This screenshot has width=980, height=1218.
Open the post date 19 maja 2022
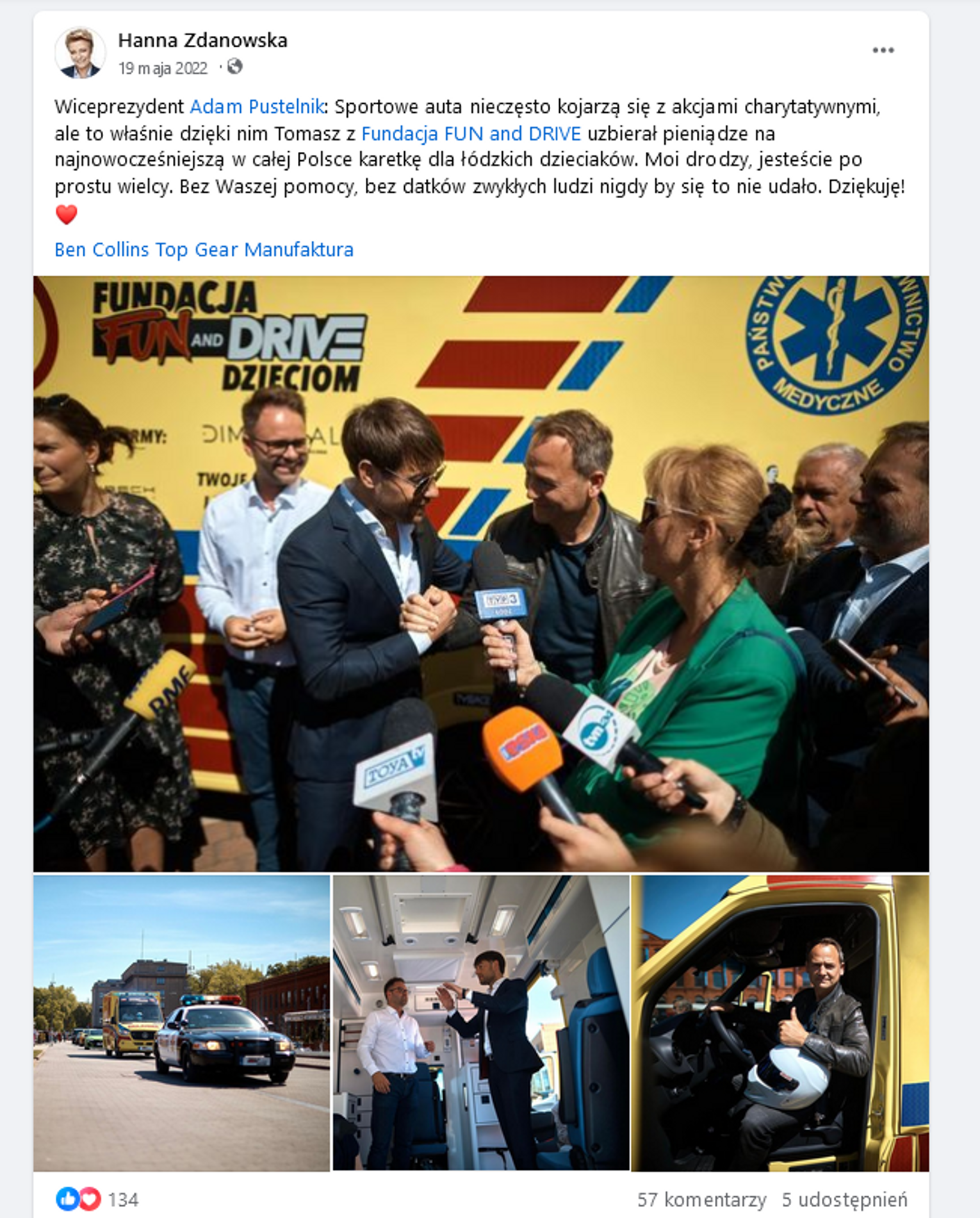click(163, 68)
